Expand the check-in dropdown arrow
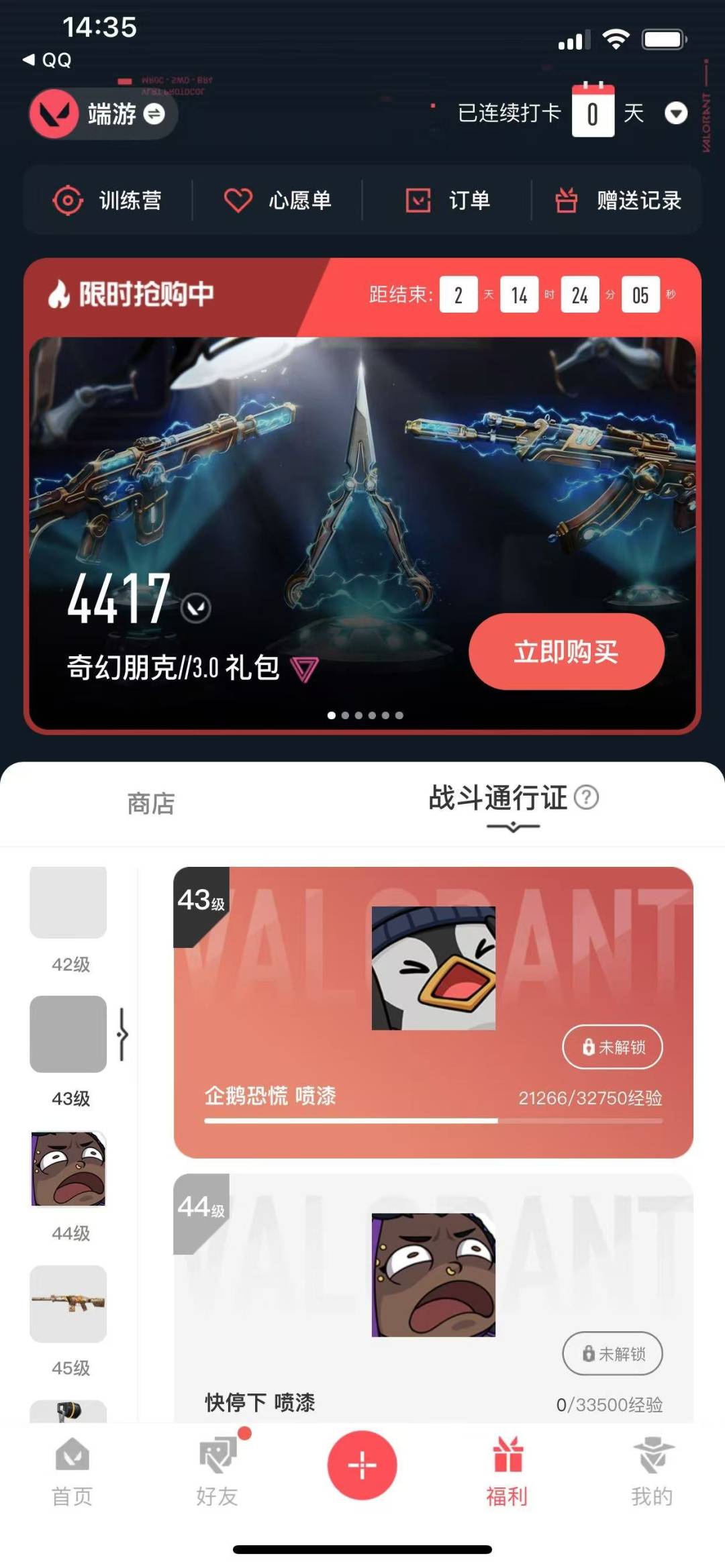This screenshot has width=725, height=1568. 675,113
